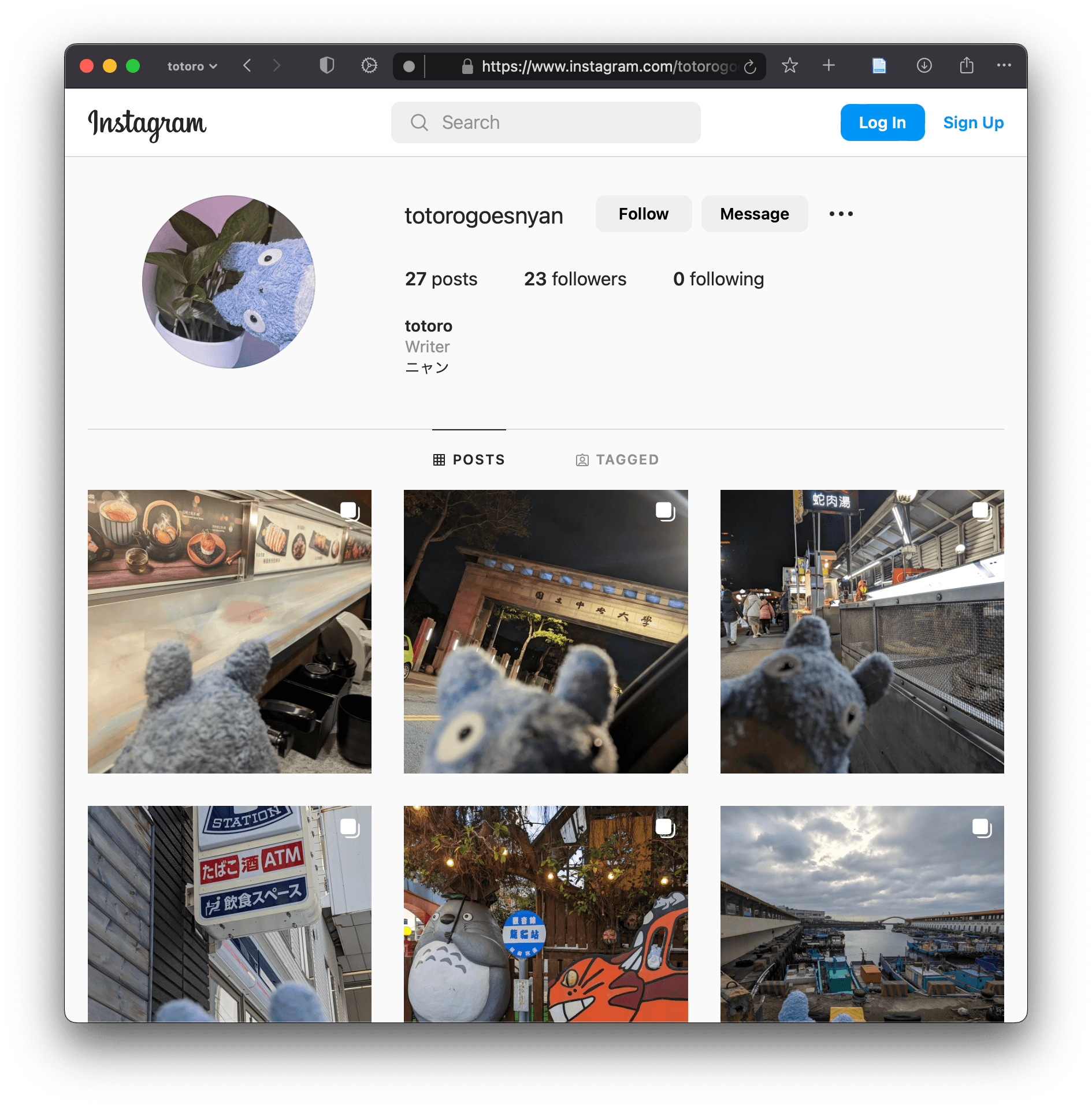Click the Log In button
This screenshot has width=1092, height=1108.
coord(882,122)
